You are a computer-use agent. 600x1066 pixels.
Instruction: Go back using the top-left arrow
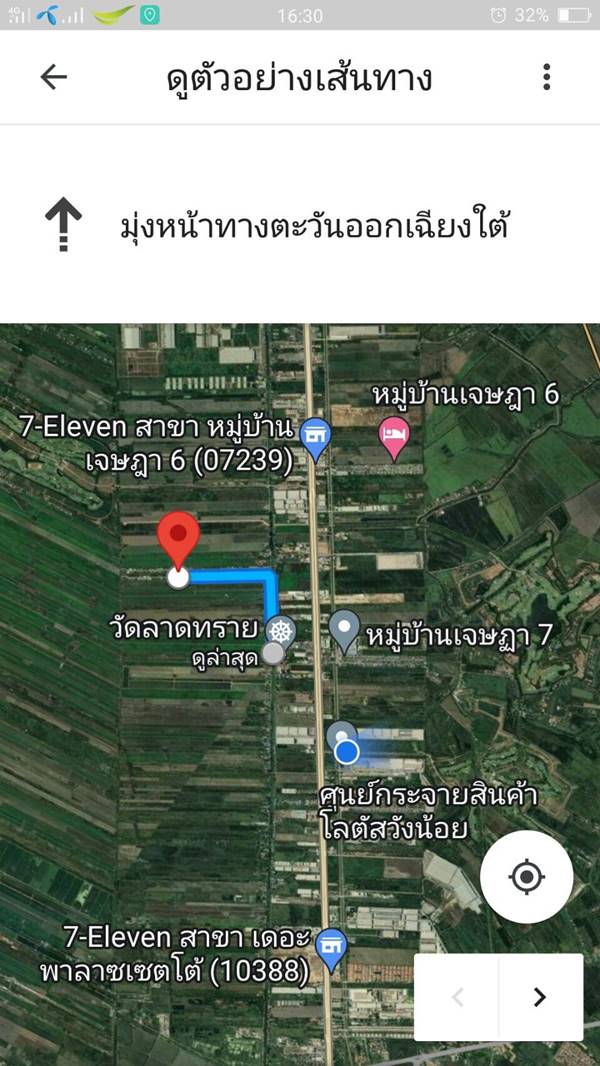53,78
